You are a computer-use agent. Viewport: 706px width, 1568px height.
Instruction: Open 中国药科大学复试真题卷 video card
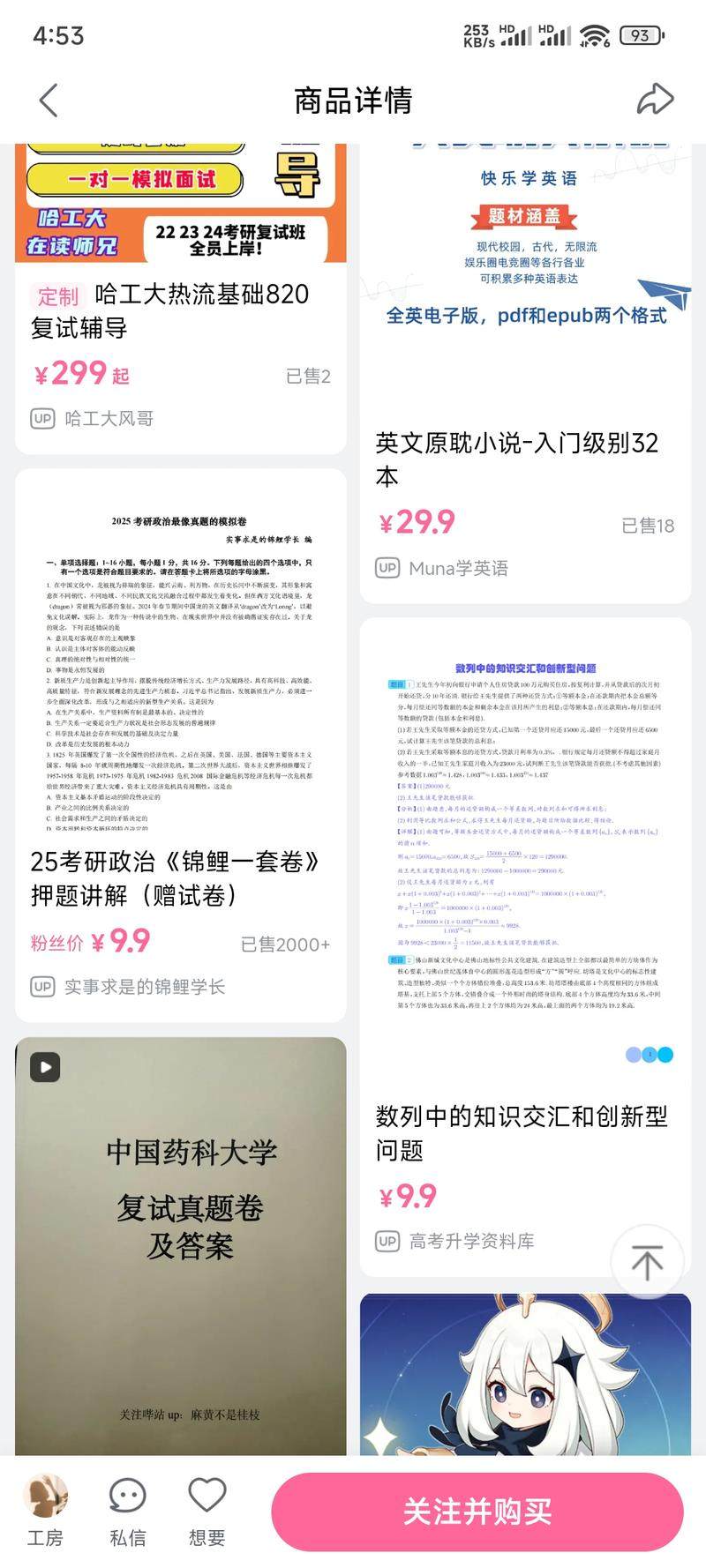180,1235
